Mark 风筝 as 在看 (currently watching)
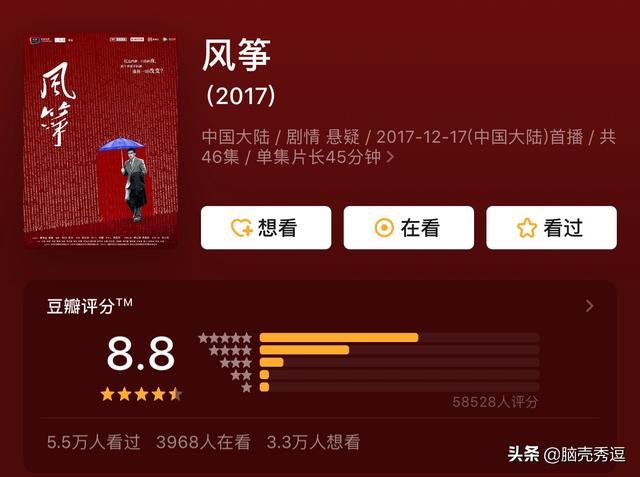 click(408, 228)
